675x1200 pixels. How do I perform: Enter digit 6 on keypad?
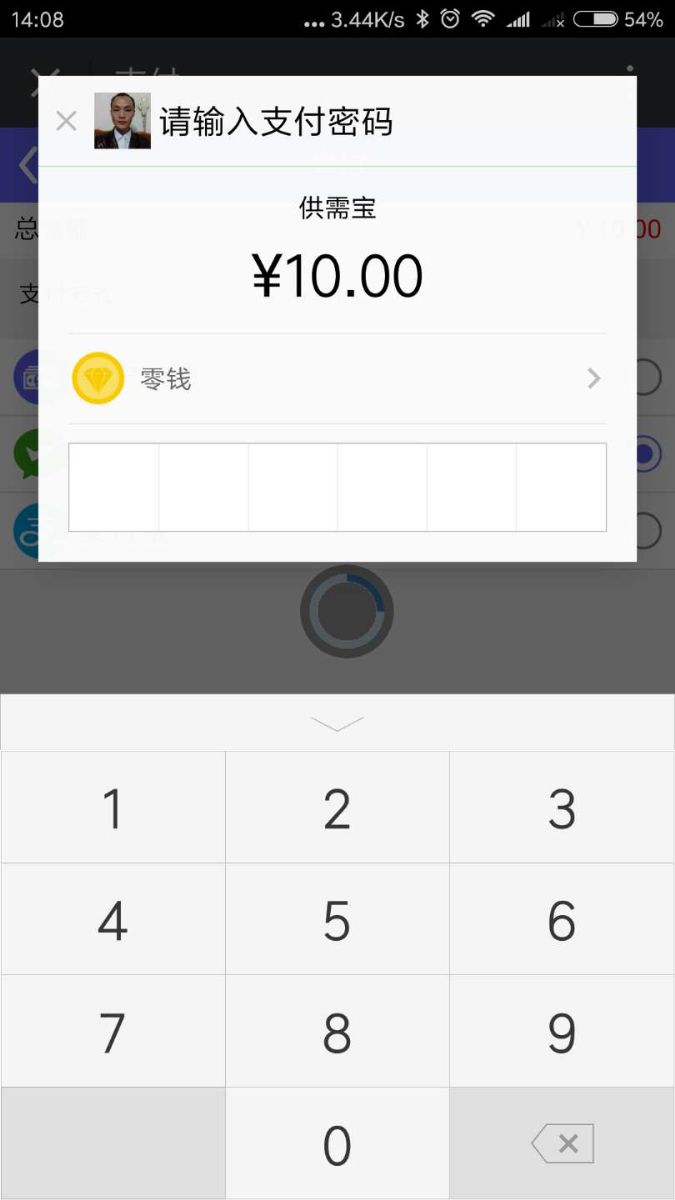[x=562, y=920]
